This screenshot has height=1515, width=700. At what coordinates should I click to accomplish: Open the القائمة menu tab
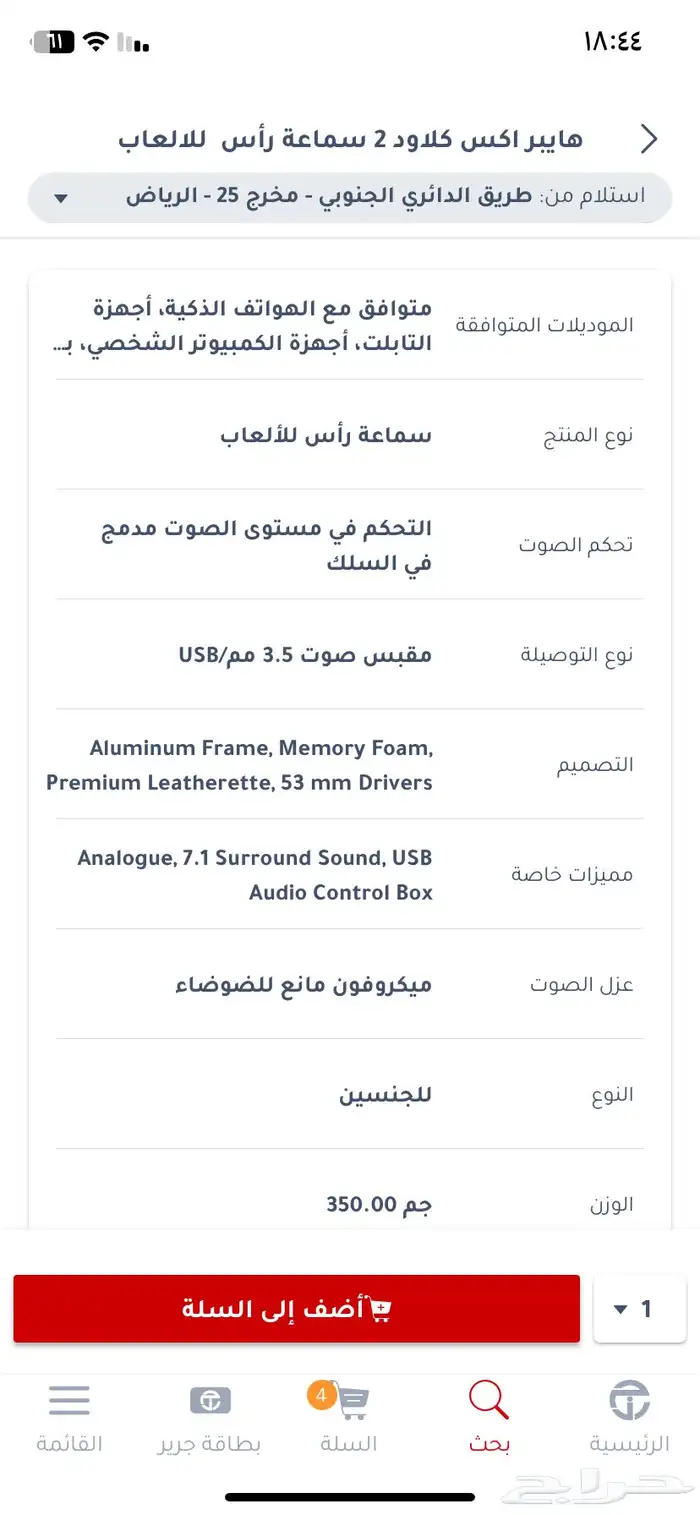[69, 1418]
